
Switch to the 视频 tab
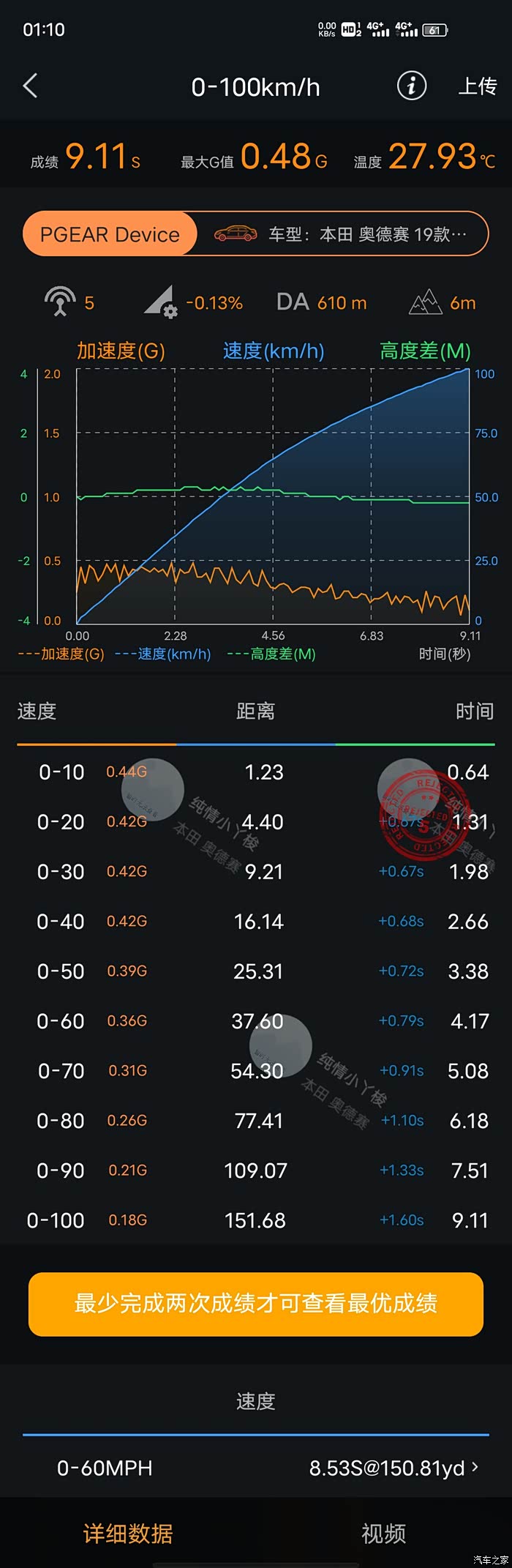tap(383, 1533)
